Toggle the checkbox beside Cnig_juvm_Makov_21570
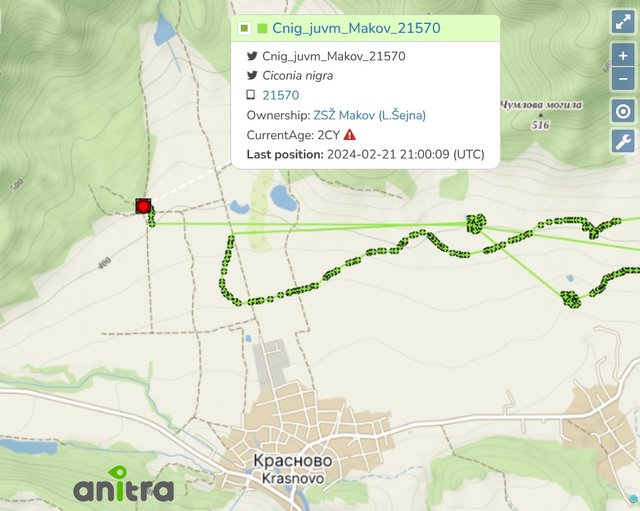The height and width of the screenshot is (511, 640). (244, 28)
